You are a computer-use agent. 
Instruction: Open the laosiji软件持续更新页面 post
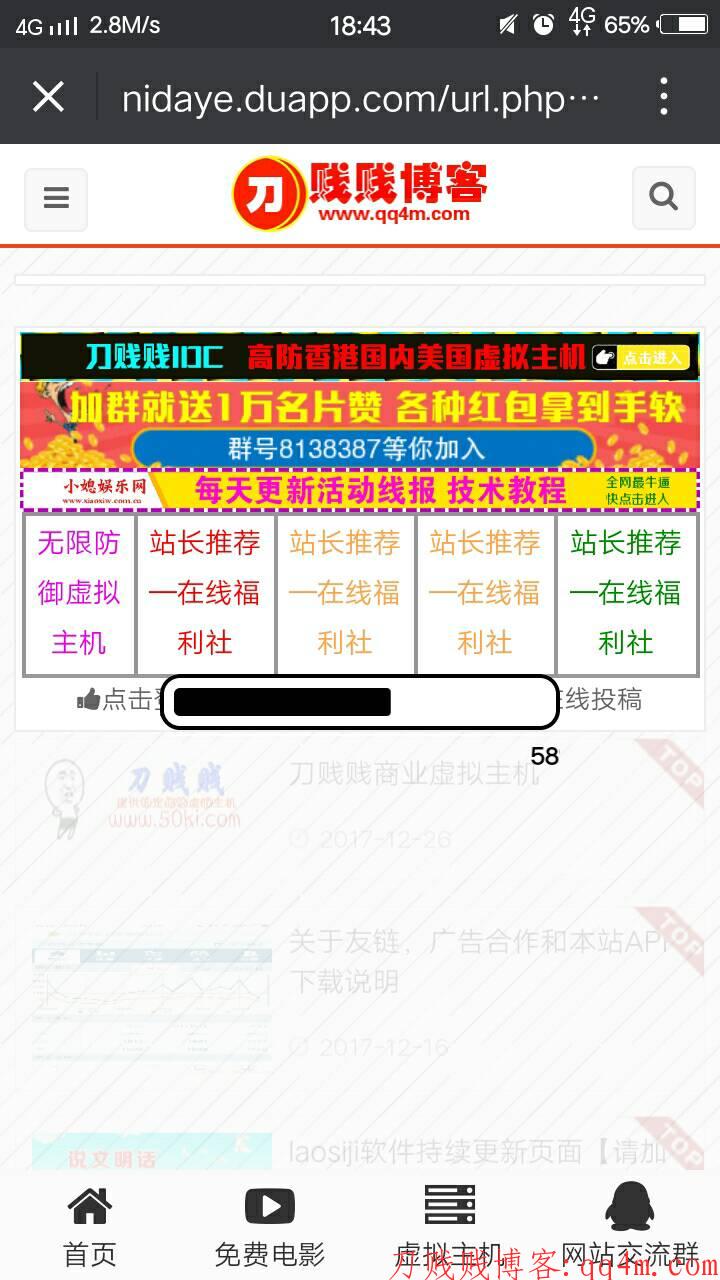(x=478, y=1152)
